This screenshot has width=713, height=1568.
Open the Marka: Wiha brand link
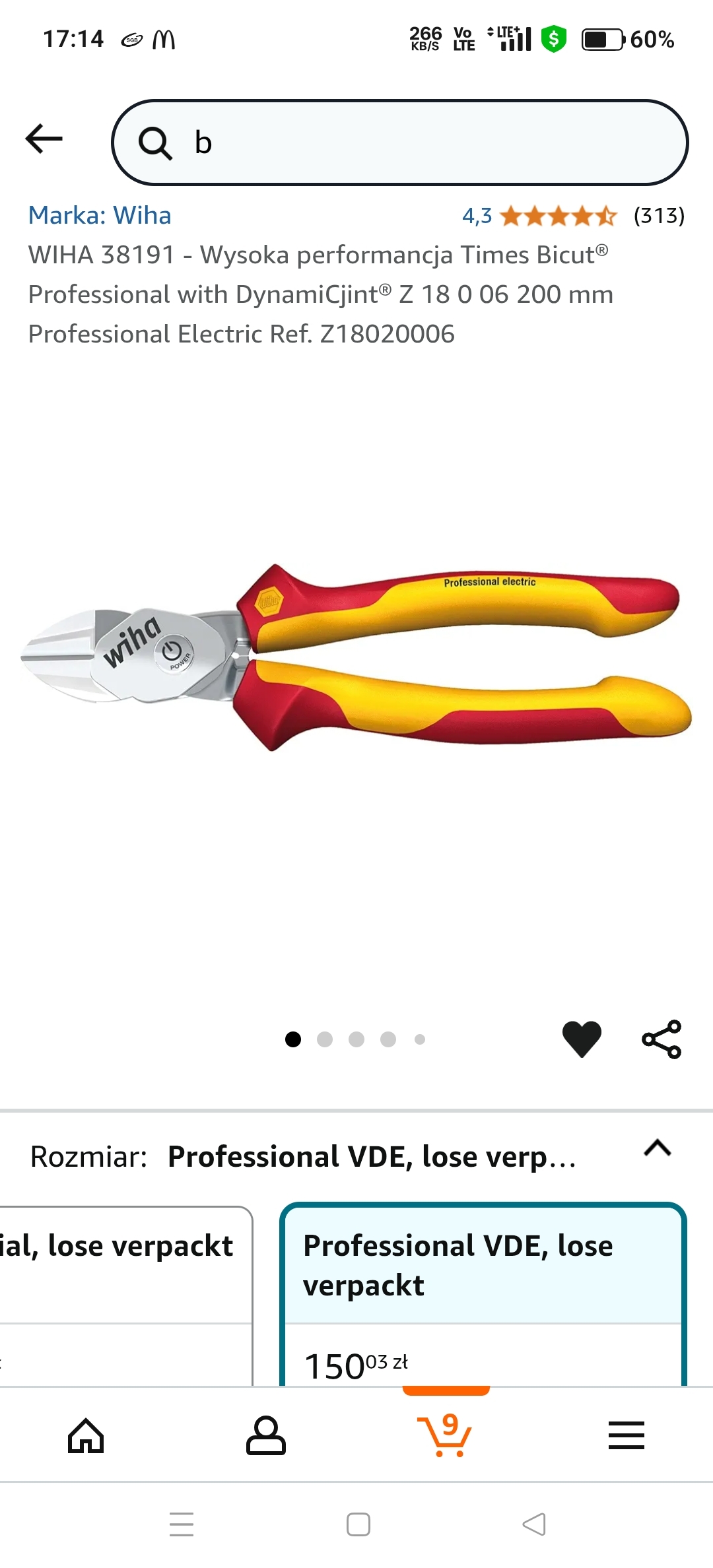100,216
